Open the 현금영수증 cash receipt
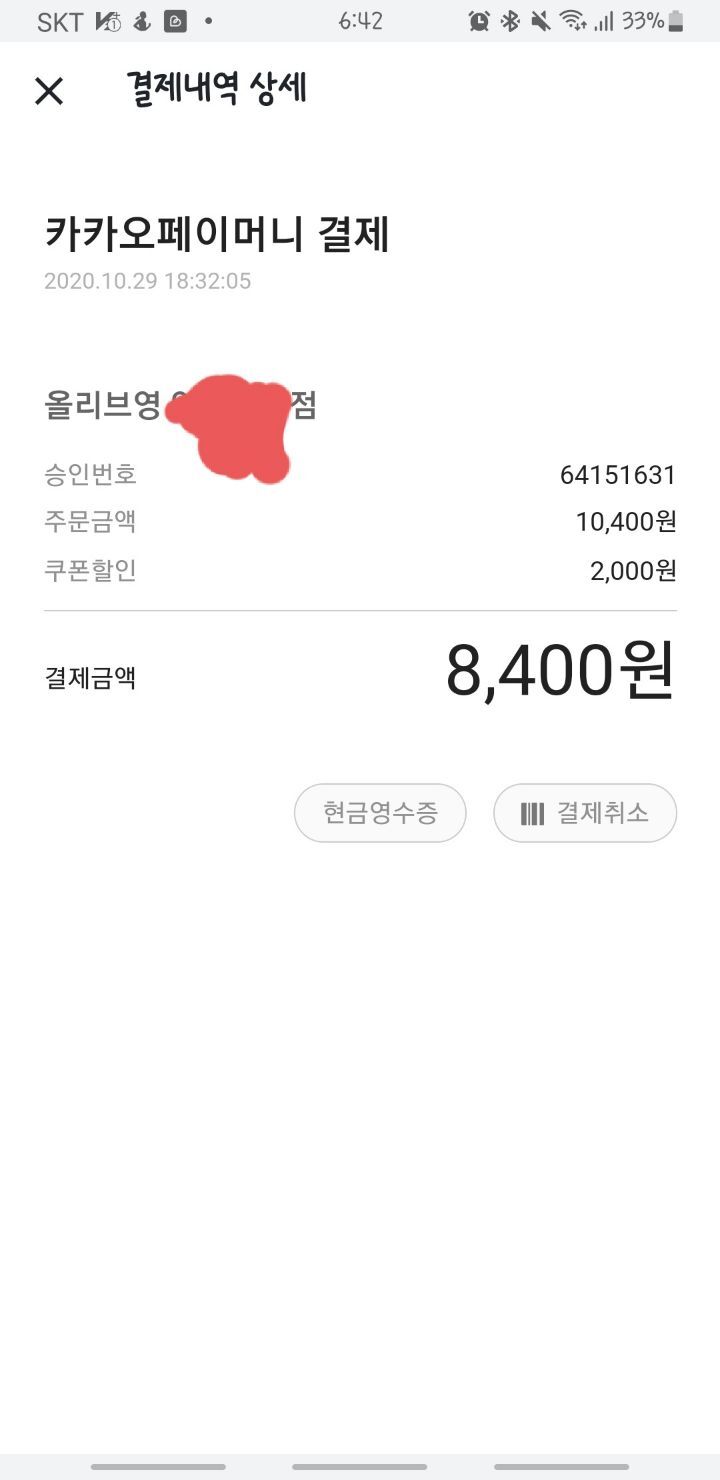This screenshot has height=1480, width=720. [380, 813]
